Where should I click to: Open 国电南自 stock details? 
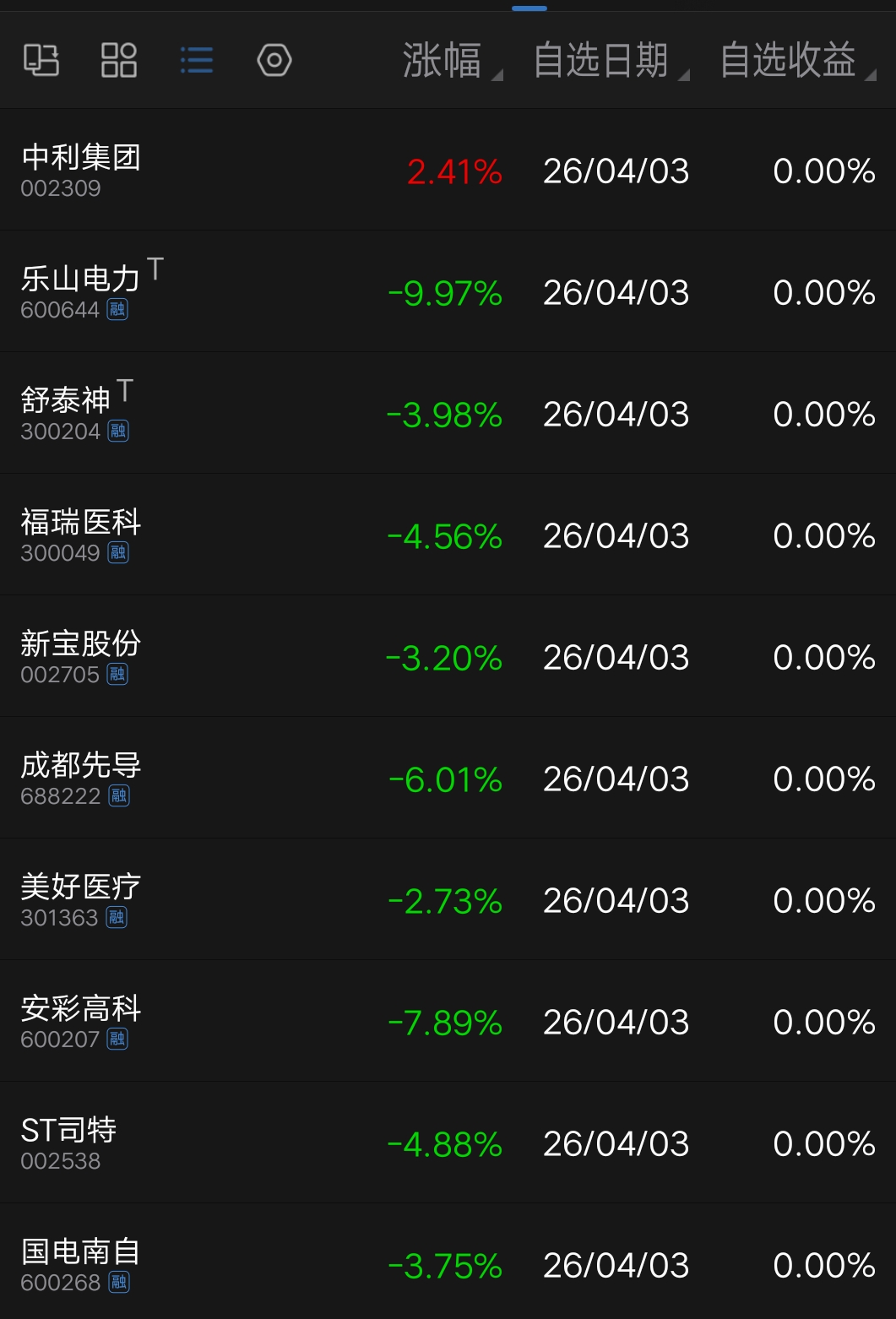click(x=81, y=1264)
